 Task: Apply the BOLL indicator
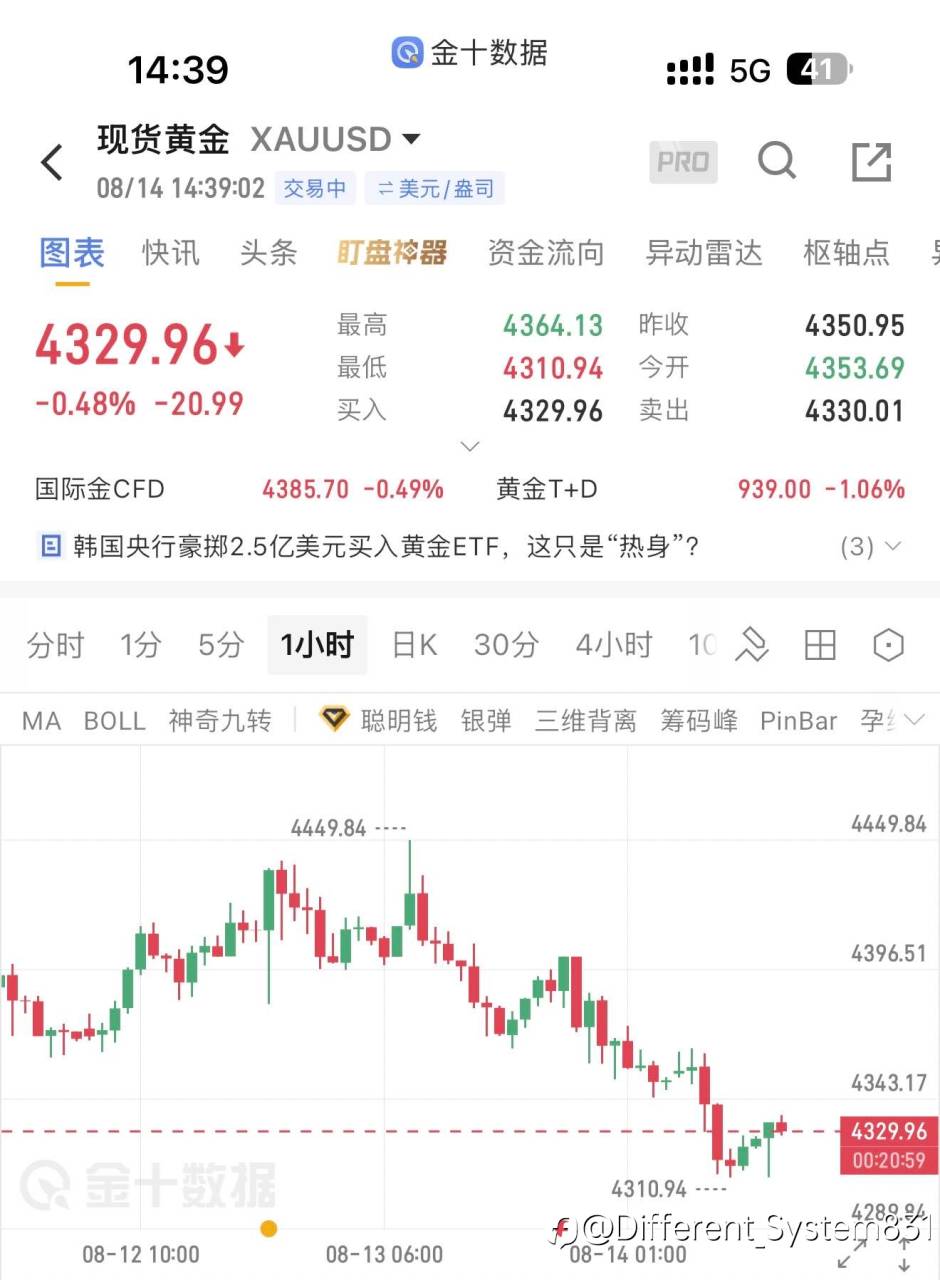tap(114, 721)
